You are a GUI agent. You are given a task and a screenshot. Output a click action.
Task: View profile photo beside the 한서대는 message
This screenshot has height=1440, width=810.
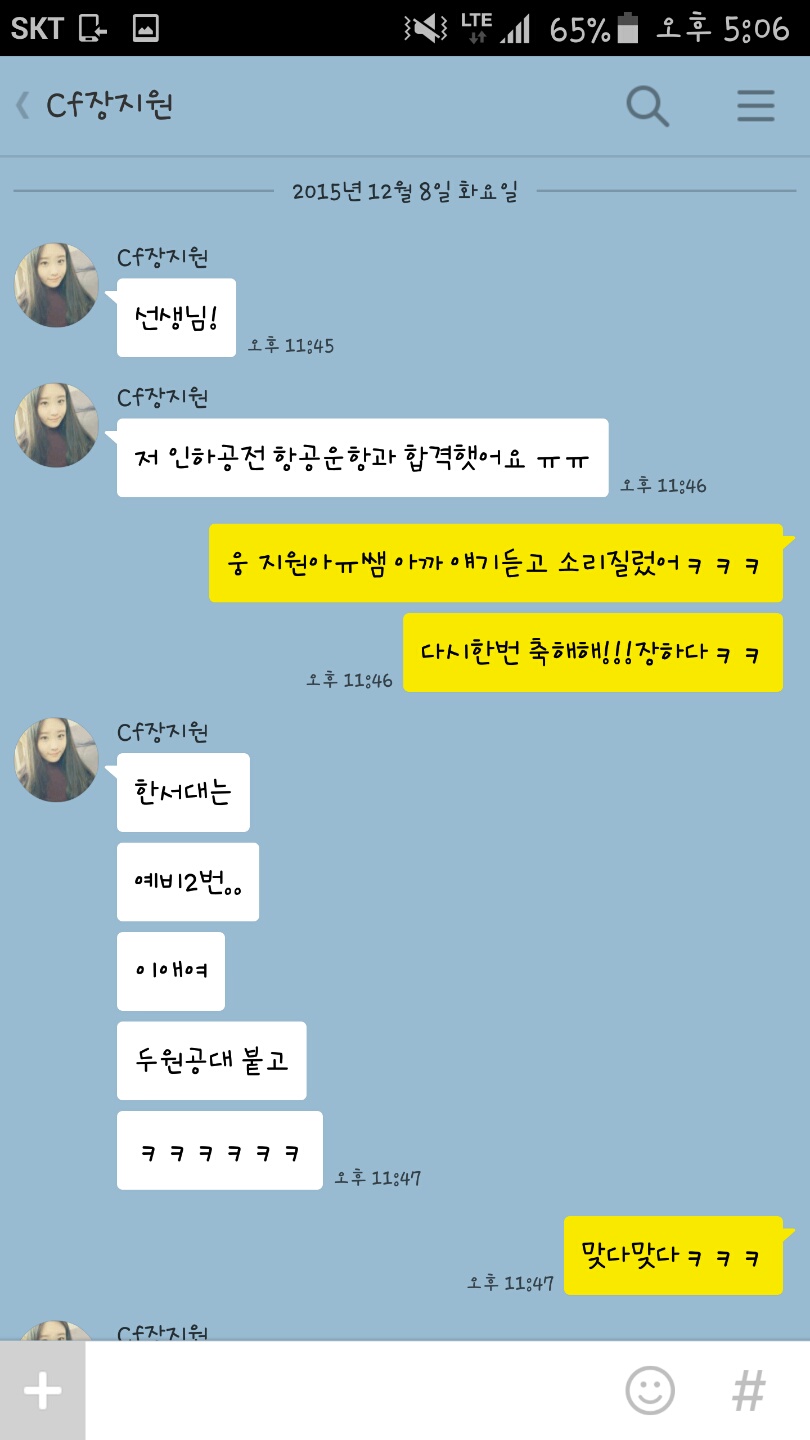click(57, 759)
